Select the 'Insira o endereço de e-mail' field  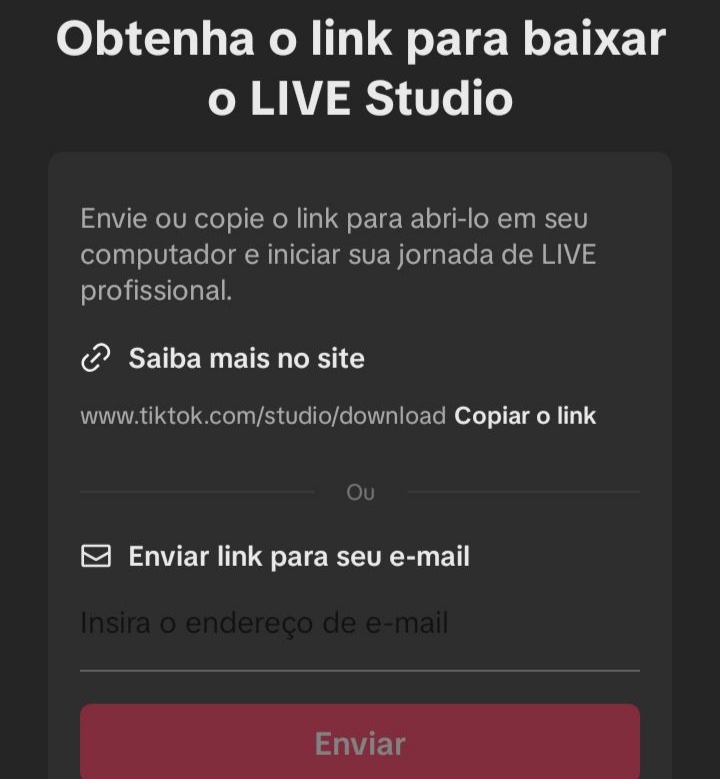coord(263,622)
